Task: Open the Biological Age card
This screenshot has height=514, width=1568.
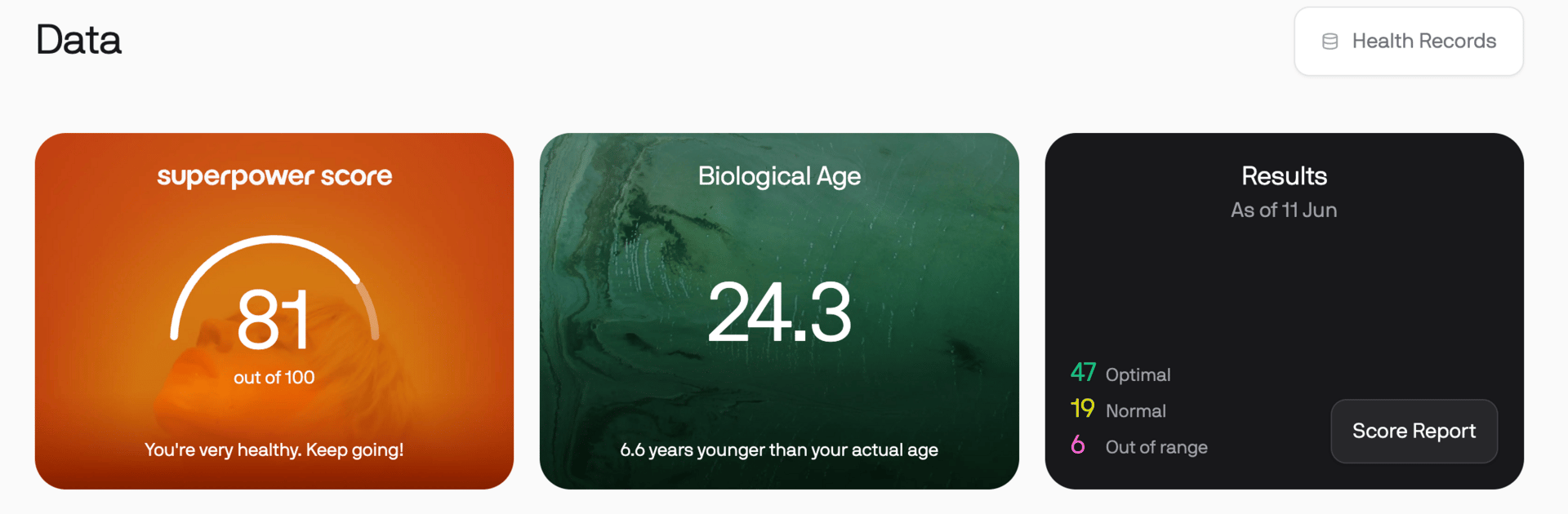Action: click(x=779, y=311)
